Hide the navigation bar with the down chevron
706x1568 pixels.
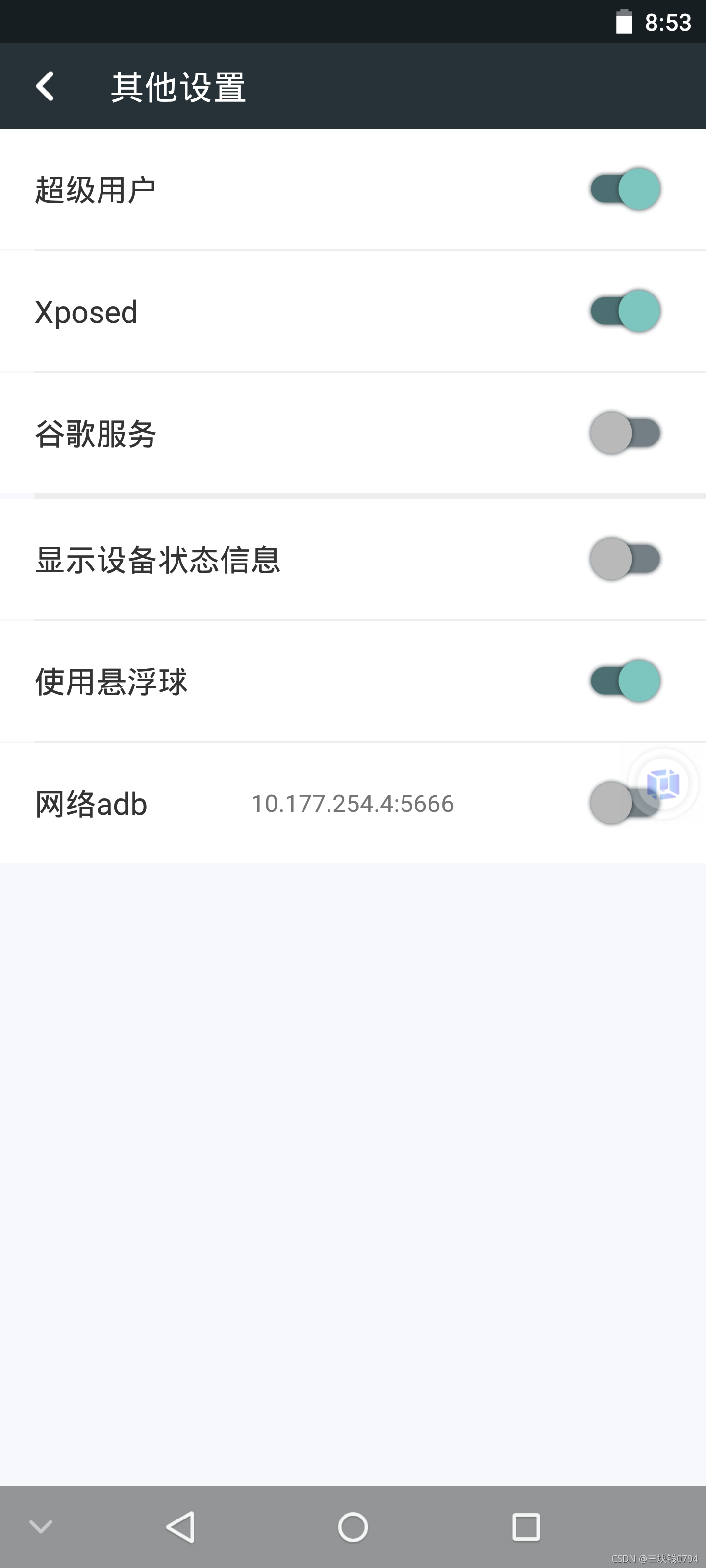(x=41, y=1526)
